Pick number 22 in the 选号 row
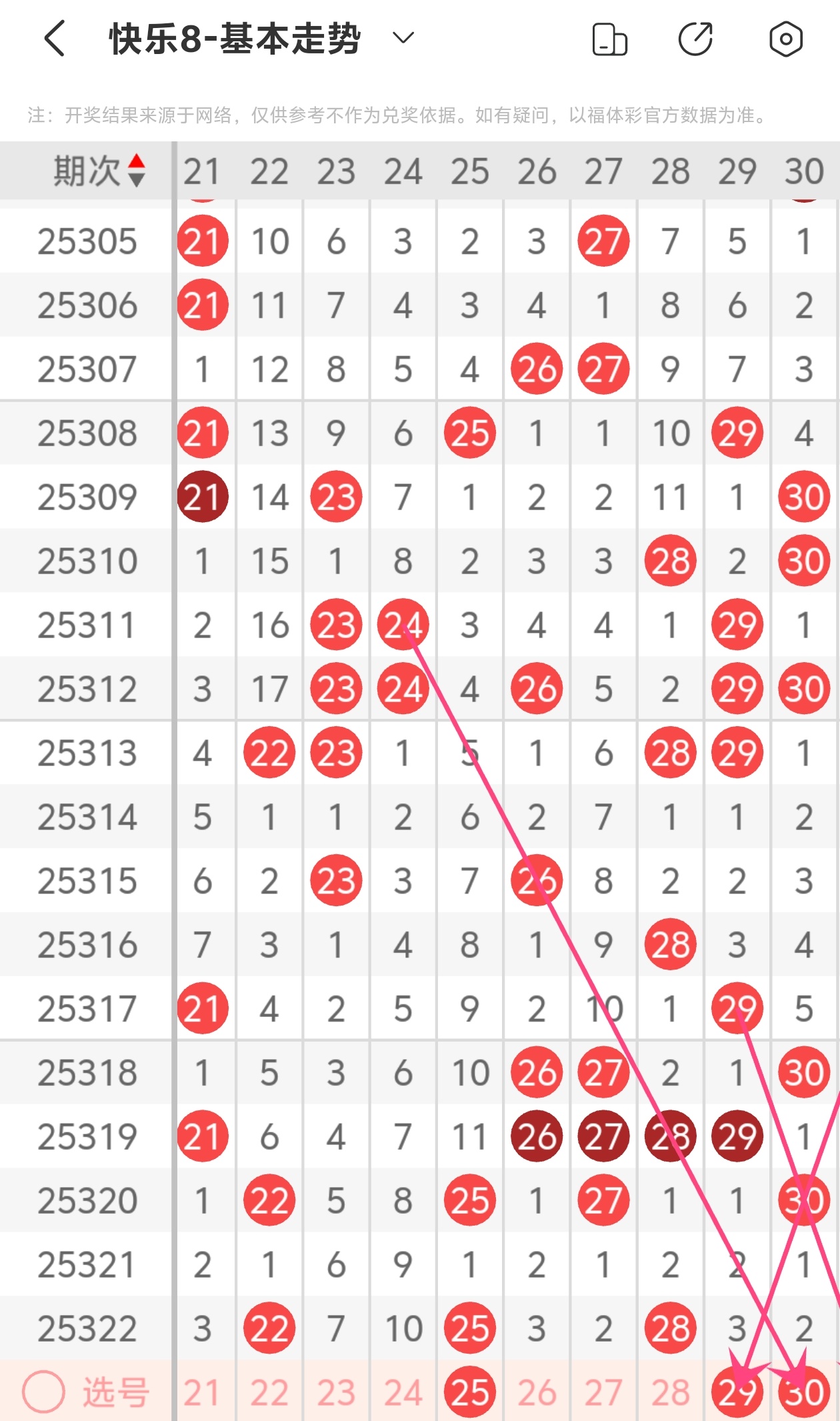 click(269, 1393)
